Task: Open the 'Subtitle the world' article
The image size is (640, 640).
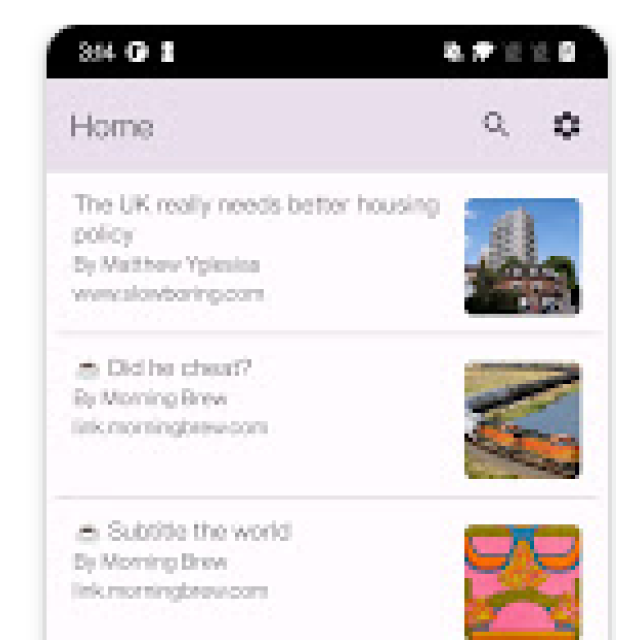Action: click(199, 531)
